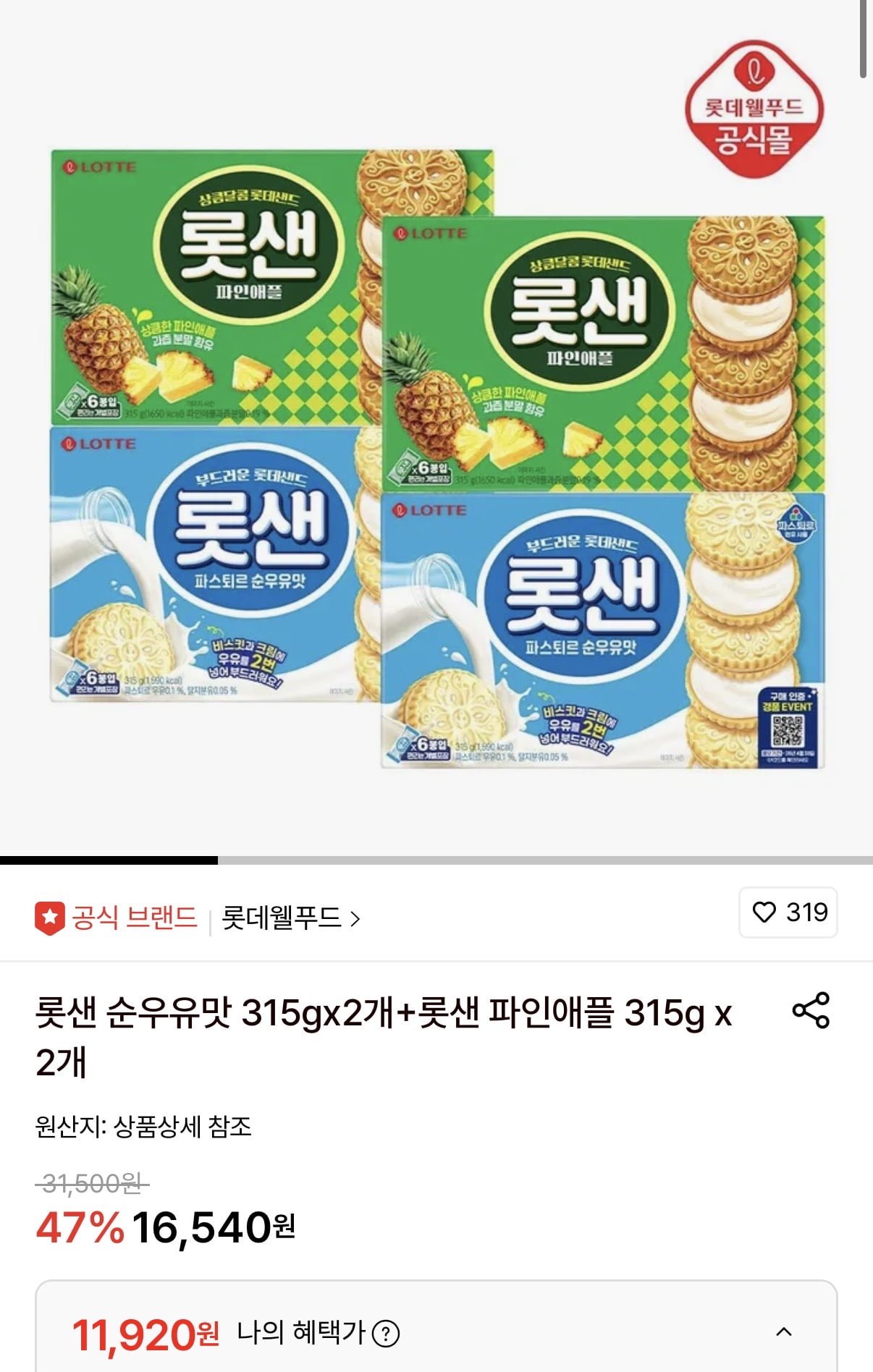
Task: Add product to wishlist via heart 319
Action: pos(788,912)
